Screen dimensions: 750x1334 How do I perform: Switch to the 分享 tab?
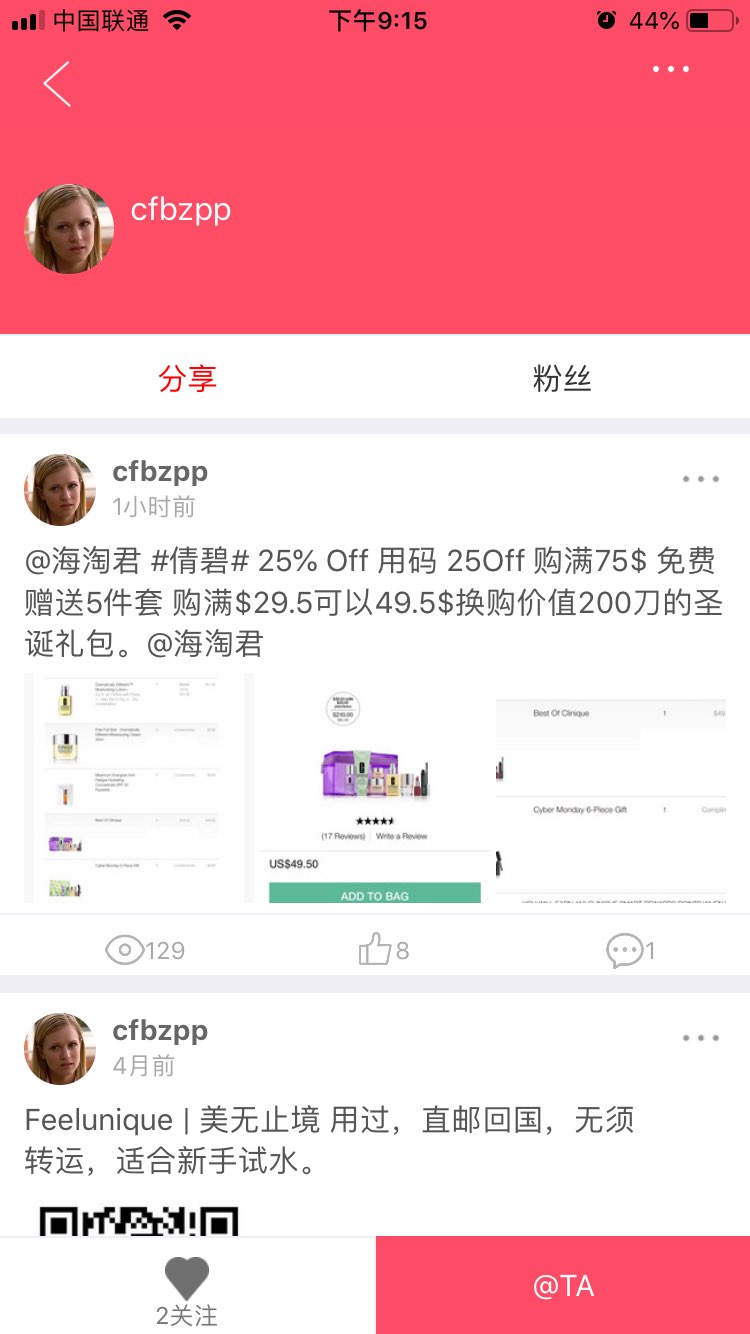187,378
